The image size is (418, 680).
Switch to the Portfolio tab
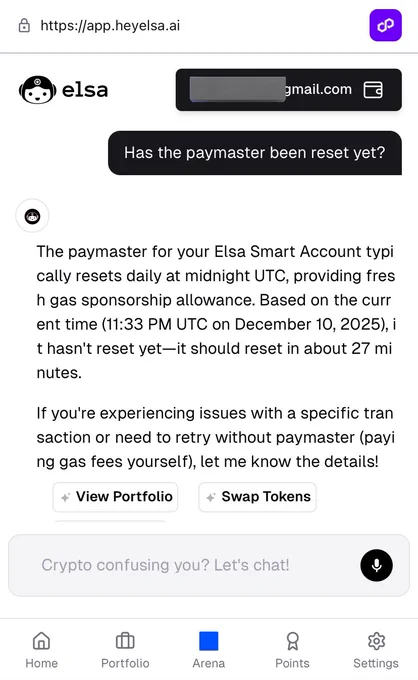[125, 650]
